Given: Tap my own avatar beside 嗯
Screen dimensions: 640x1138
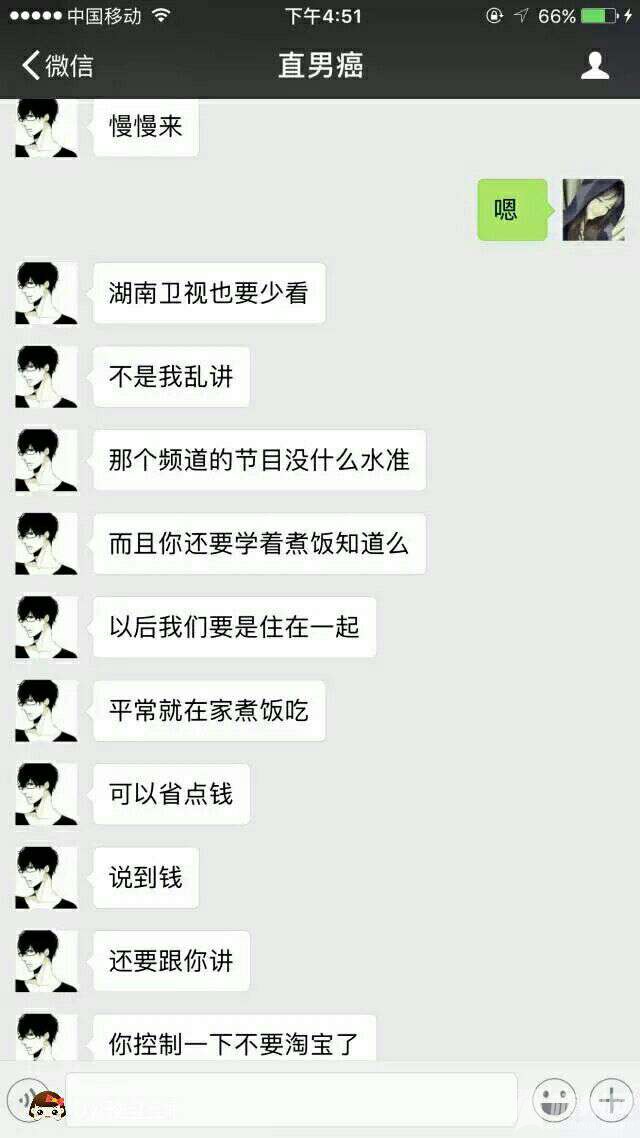Looking at the screenshot, I should click(x=593, y=210).
